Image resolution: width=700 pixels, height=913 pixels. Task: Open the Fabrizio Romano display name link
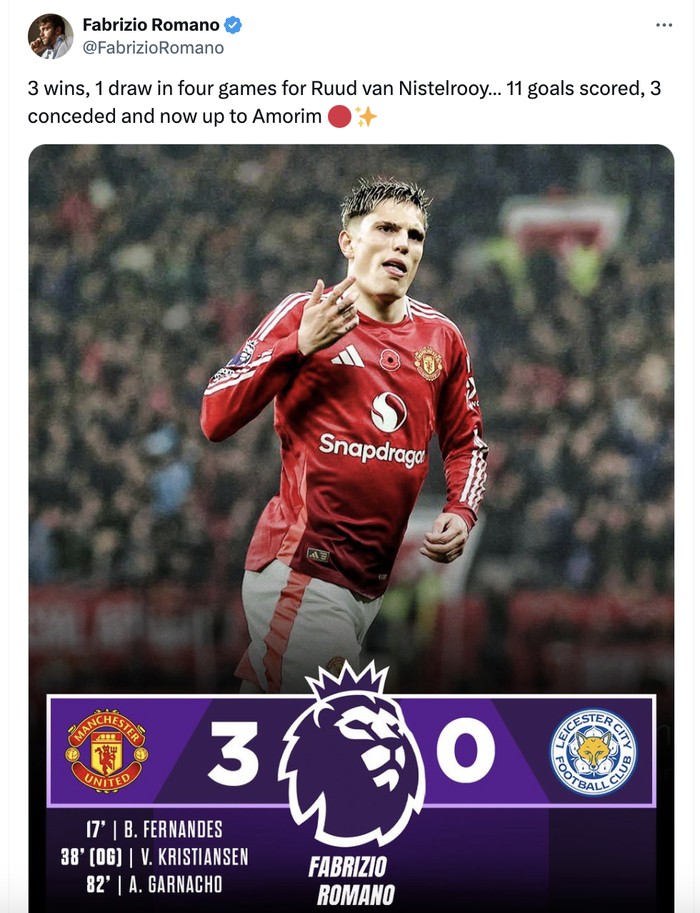tap(150, 25)
